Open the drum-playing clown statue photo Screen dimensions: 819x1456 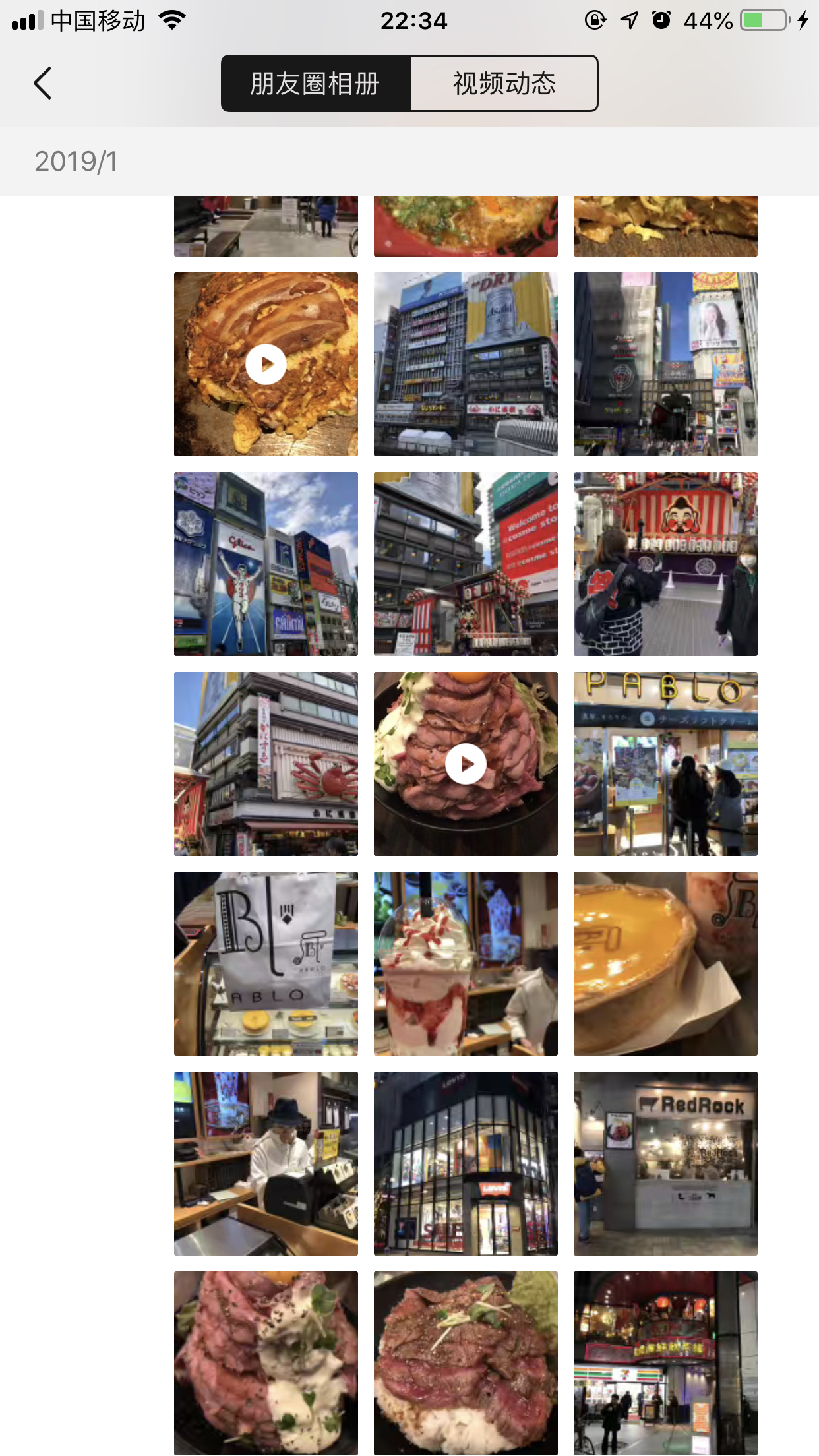[665, 564]
